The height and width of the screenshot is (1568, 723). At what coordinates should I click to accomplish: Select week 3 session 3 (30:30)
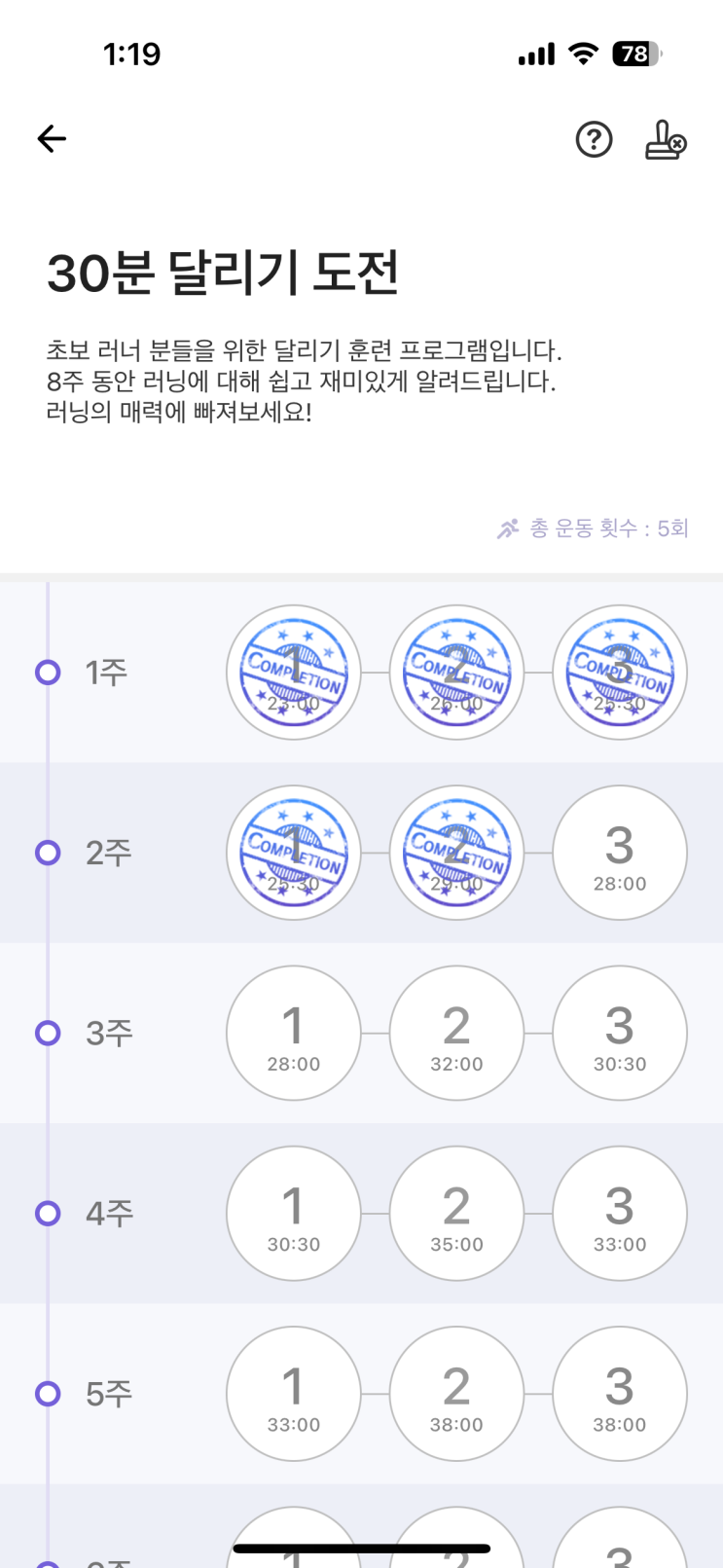click(620, 1033)
